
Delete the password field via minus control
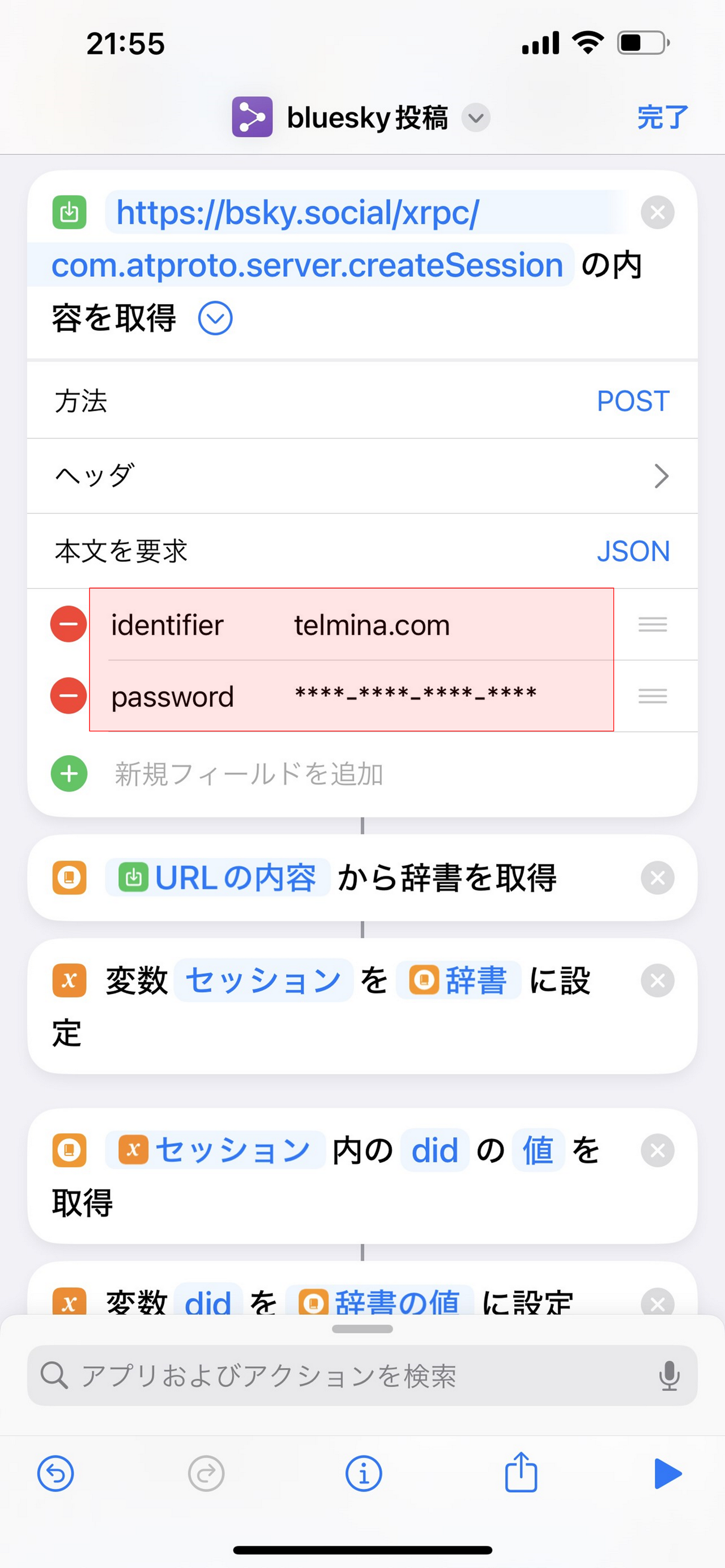coord(67,696)
